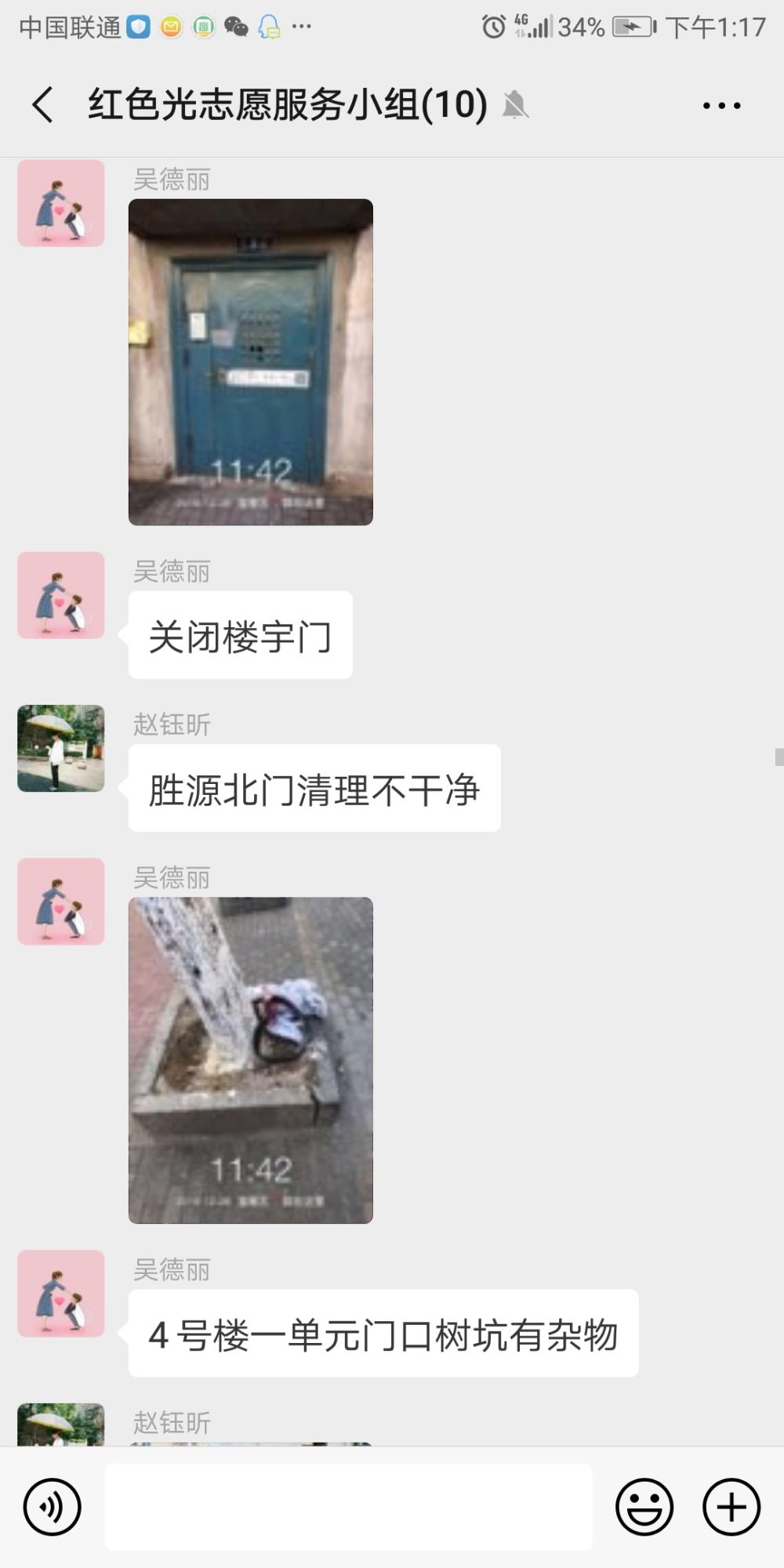Tap 吴德丽's avatar beside 关闭楼宇门

[x=61, y=595]
